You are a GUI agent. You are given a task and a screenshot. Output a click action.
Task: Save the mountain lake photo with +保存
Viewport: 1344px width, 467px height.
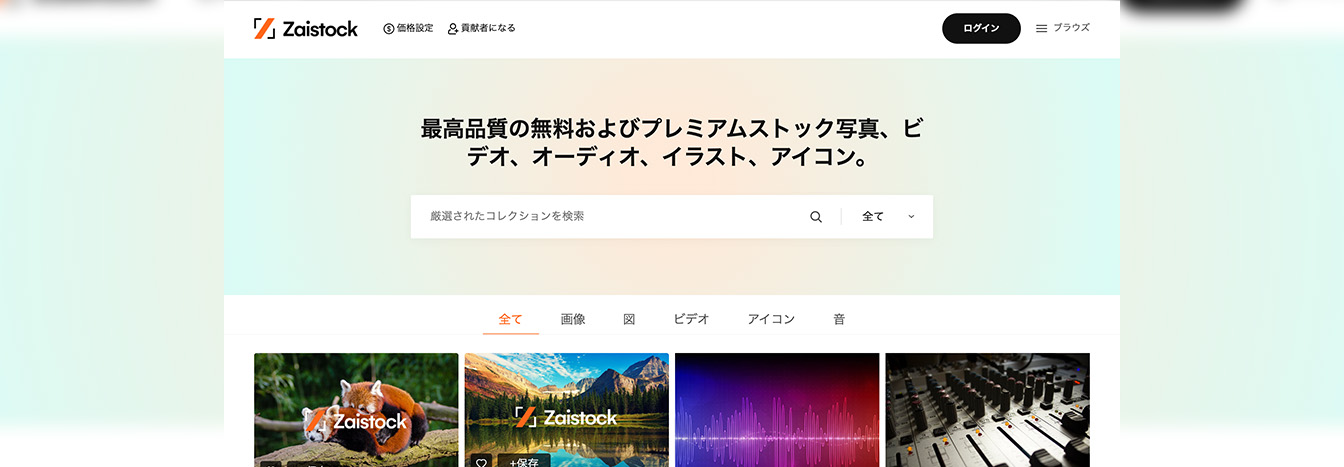coord(524,461)
